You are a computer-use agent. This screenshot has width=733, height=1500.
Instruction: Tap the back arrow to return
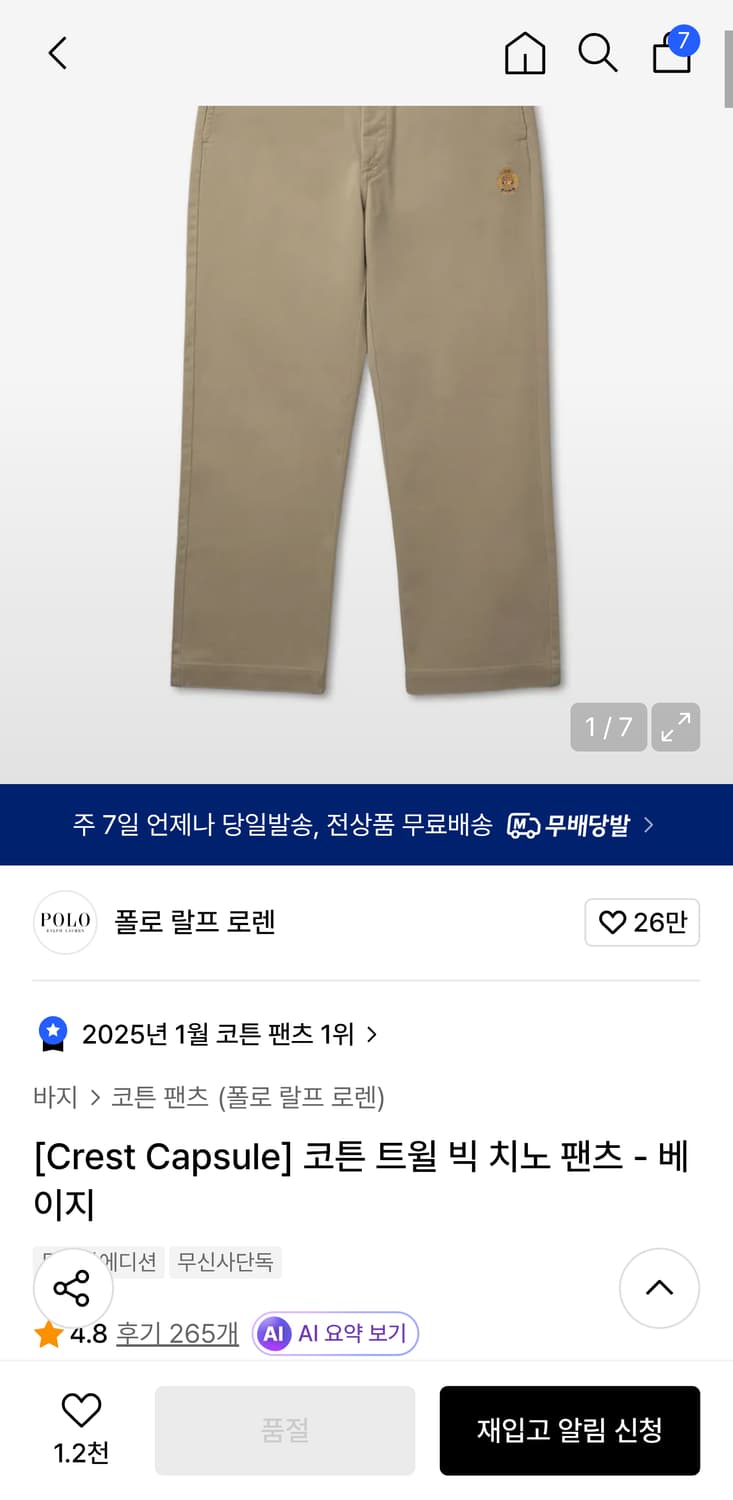[57, 54]
